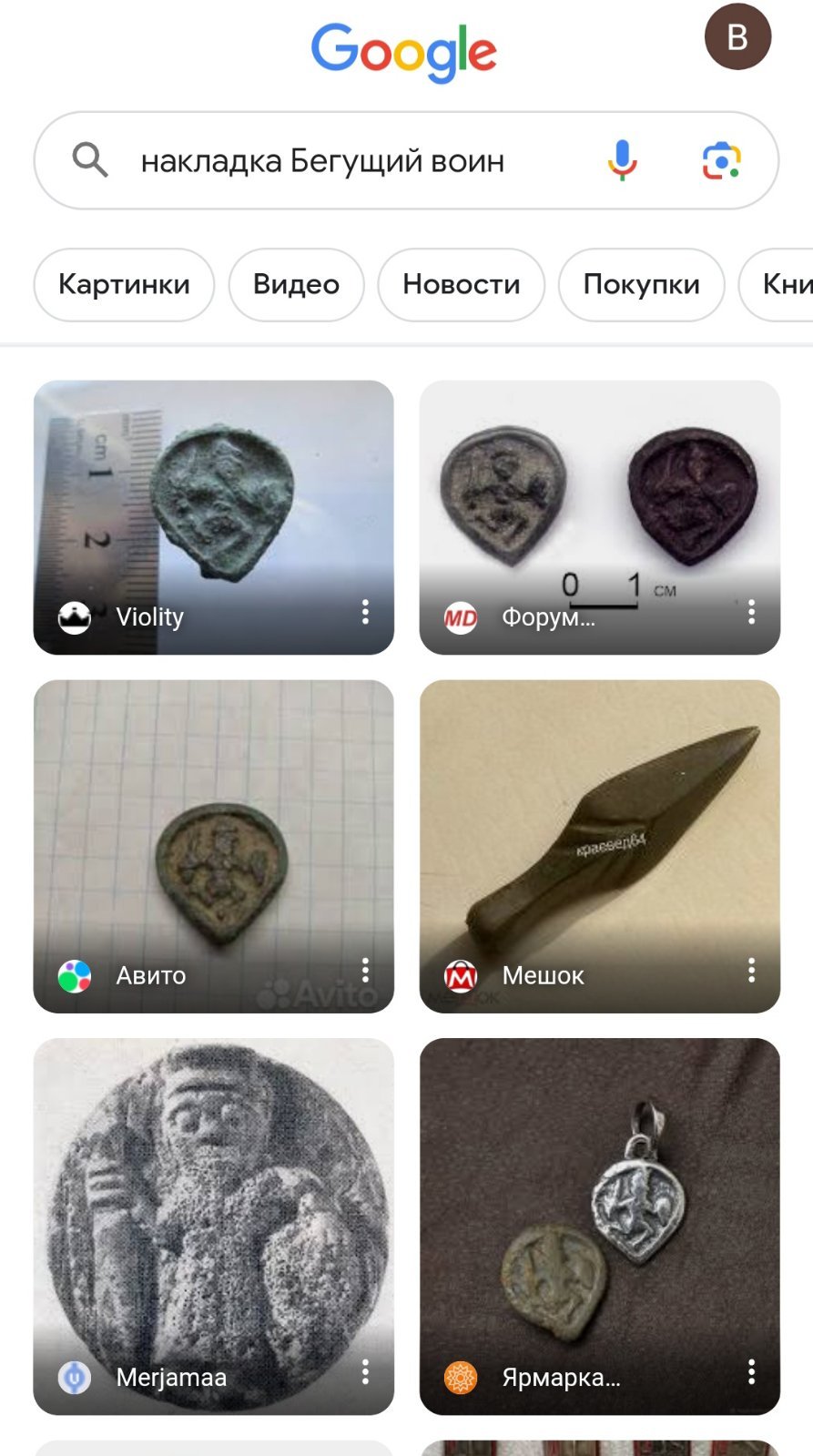Viewport: 813px width, 1456px height.
Task: Select the Покупки filter
Action: [641, 284]
